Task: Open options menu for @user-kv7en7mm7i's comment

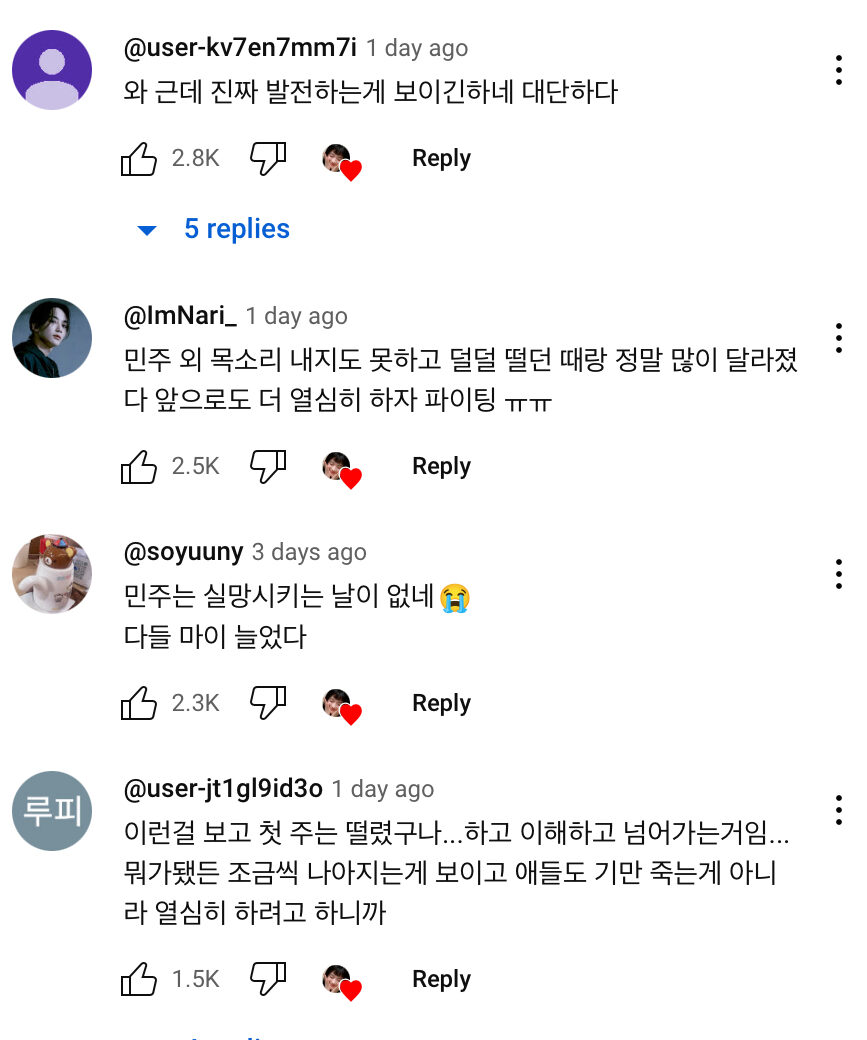Action: [x=838, y=70]
